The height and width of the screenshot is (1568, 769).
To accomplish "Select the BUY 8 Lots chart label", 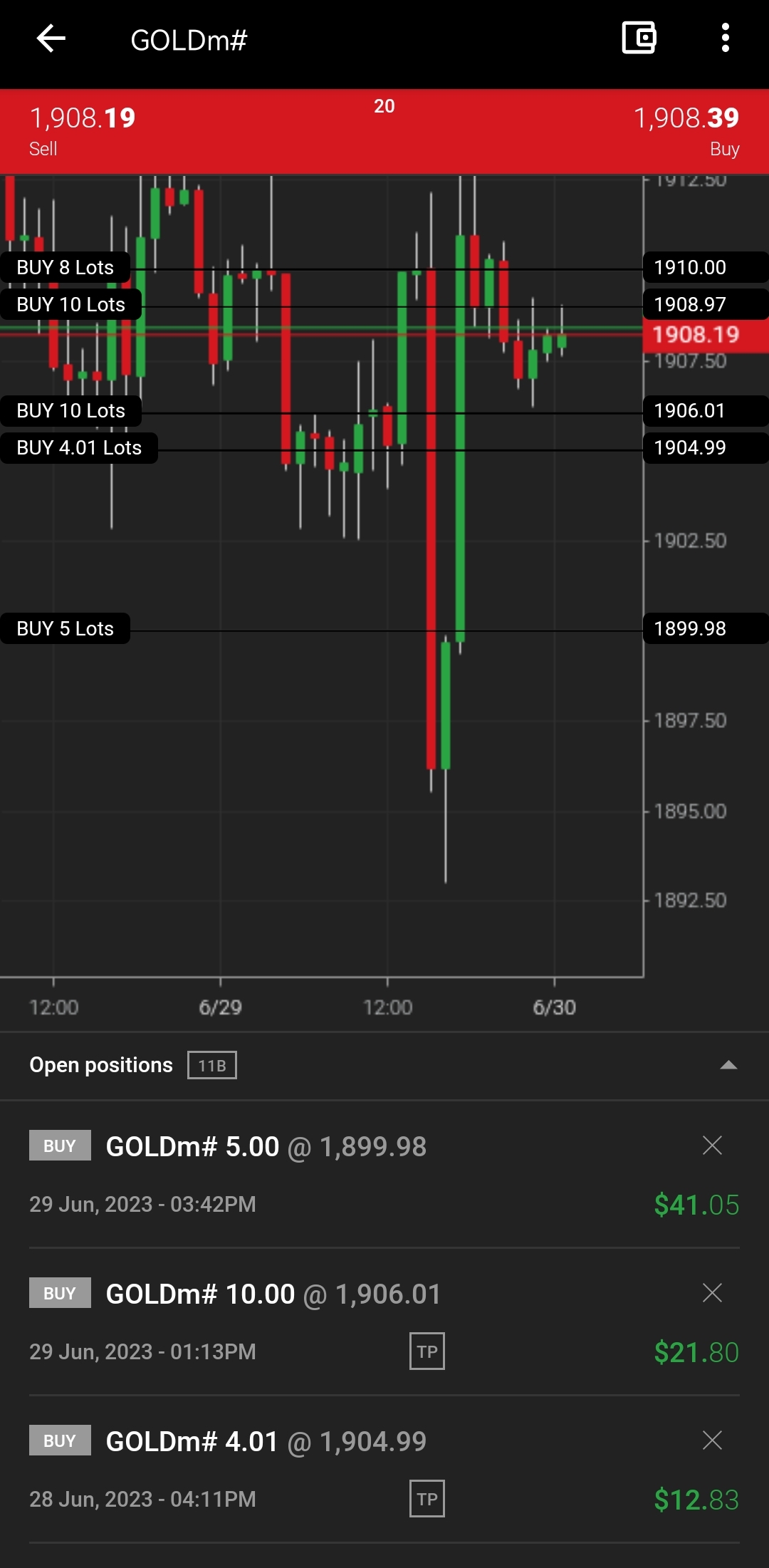I will pos(65,268).
